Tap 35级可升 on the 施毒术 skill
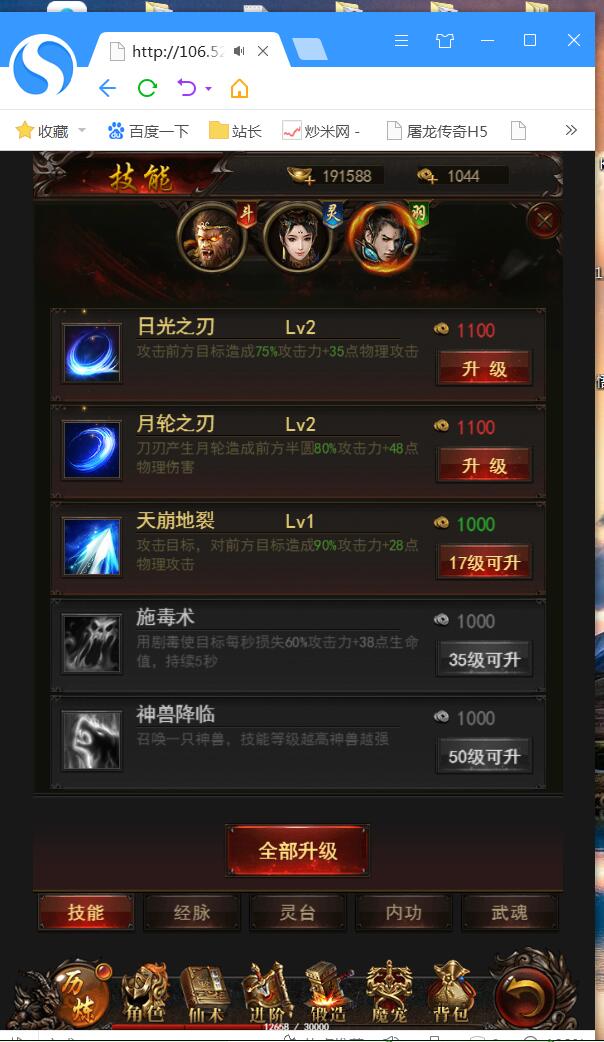The height and width of the screenshot is (1042, 604). [x=484, y=660]
